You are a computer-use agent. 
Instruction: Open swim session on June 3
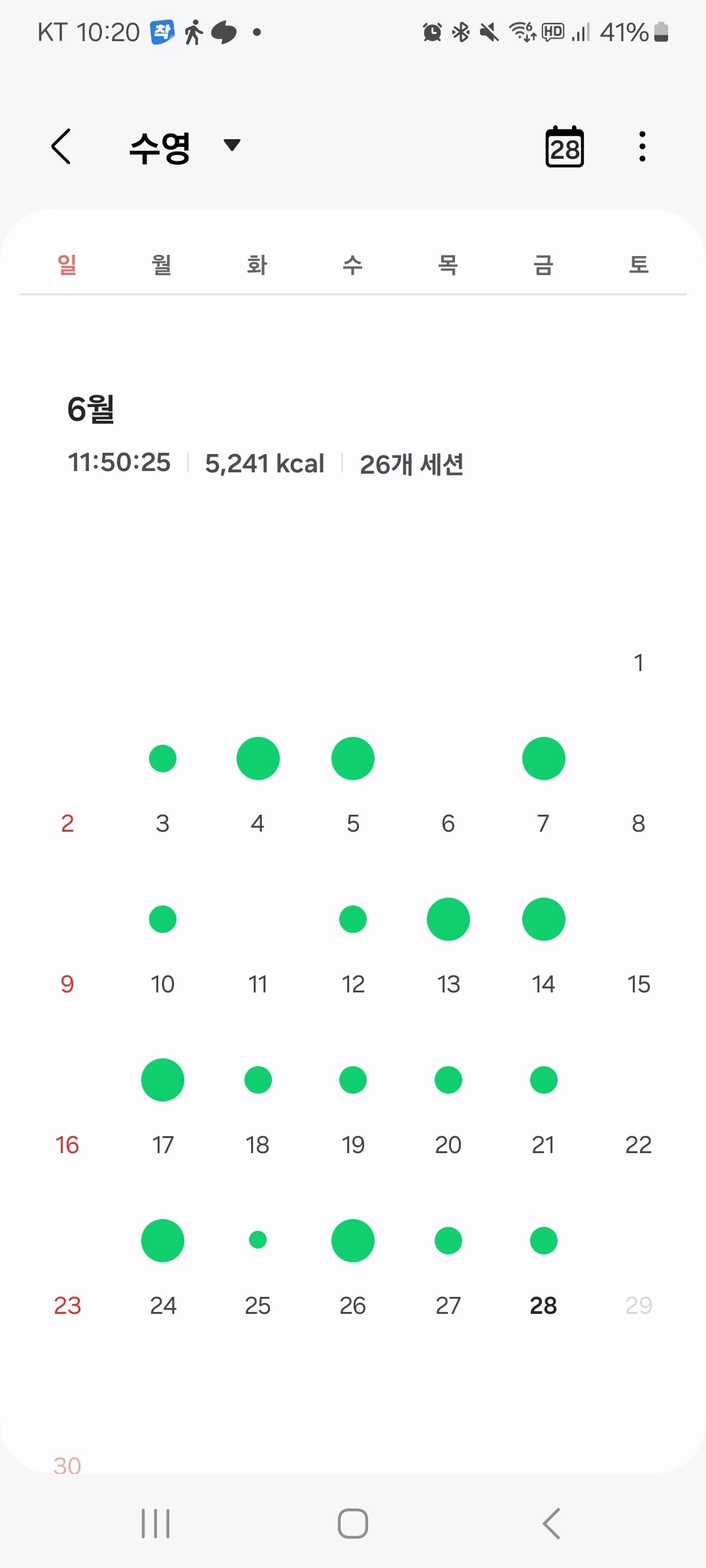[x=163, y=759]
